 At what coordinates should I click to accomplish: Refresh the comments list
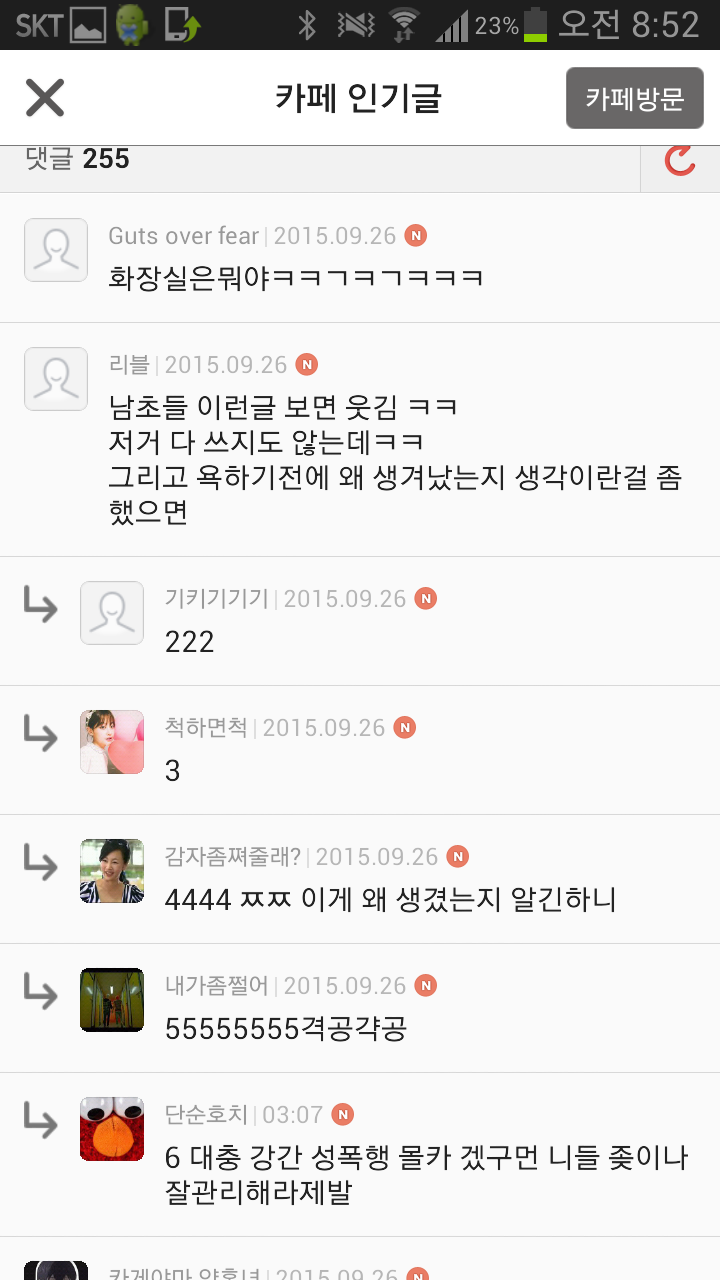680,160
